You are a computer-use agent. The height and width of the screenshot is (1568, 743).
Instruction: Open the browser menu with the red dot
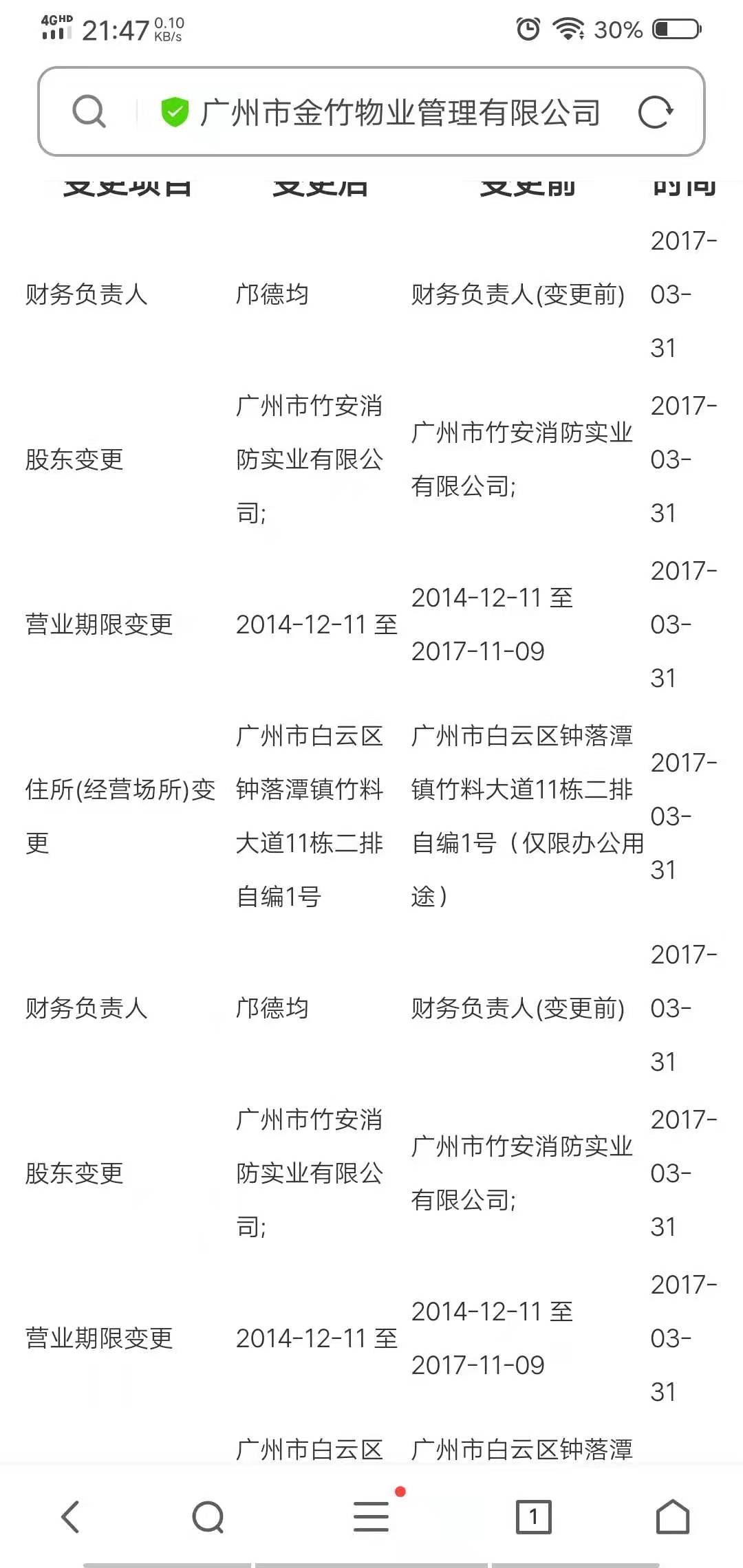point(369,1518)
